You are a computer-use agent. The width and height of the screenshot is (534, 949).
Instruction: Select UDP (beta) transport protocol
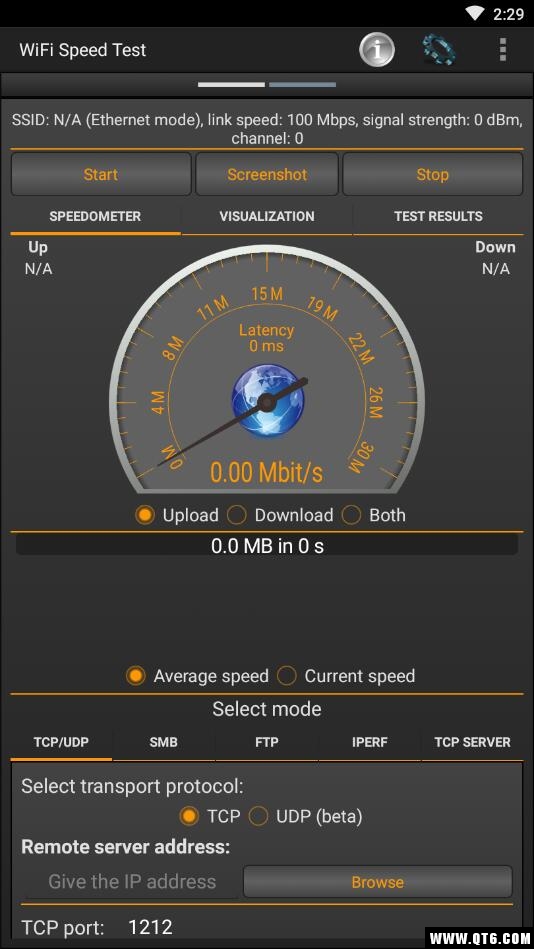[x=306, y=816]
